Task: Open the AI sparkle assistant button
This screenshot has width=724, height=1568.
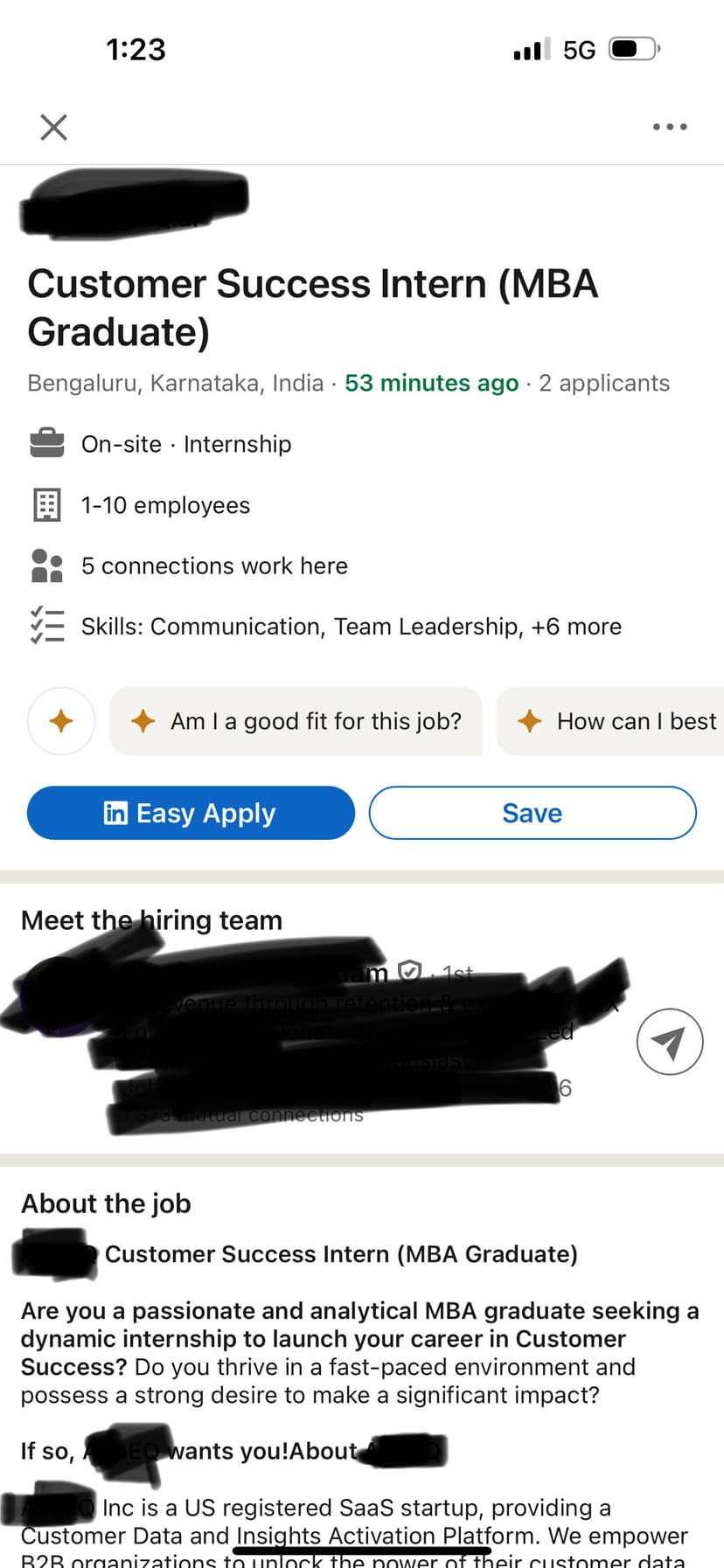Action: (61, 721)
